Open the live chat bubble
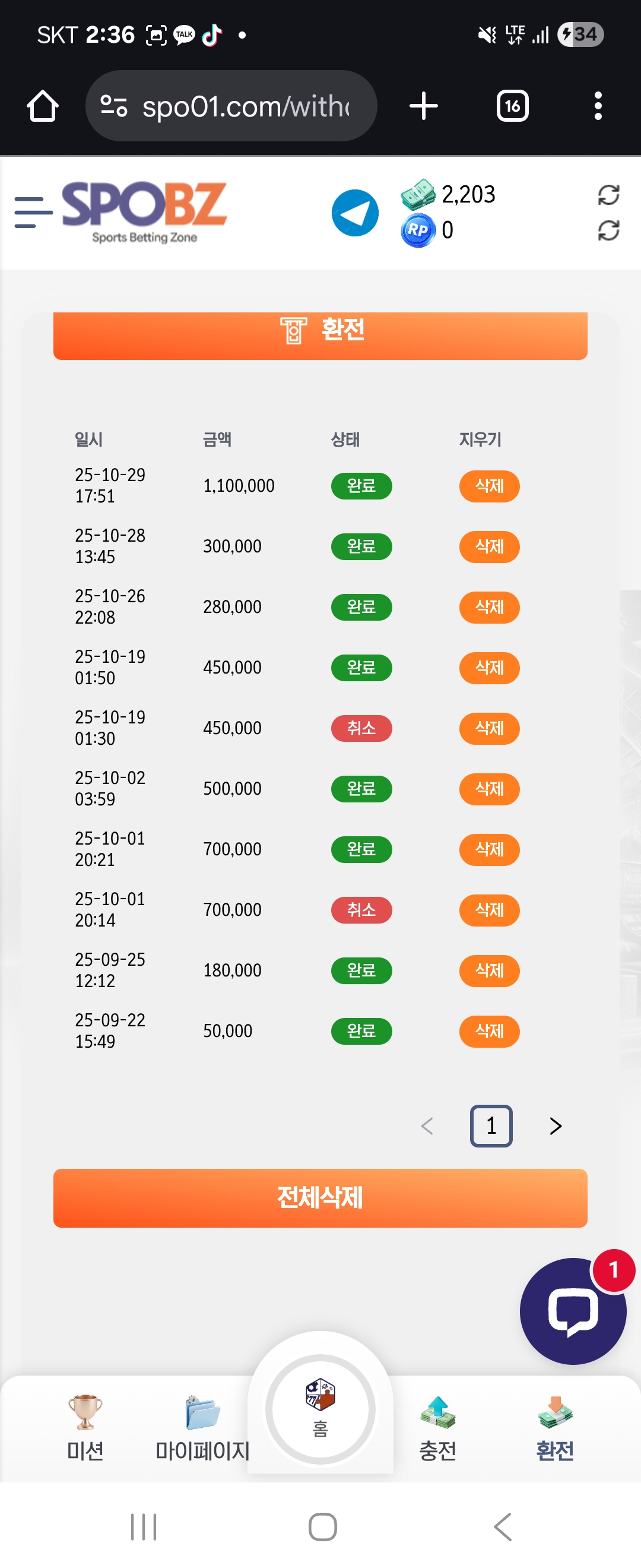Viewport: 641px width, 1568px height. [572, 1311]
